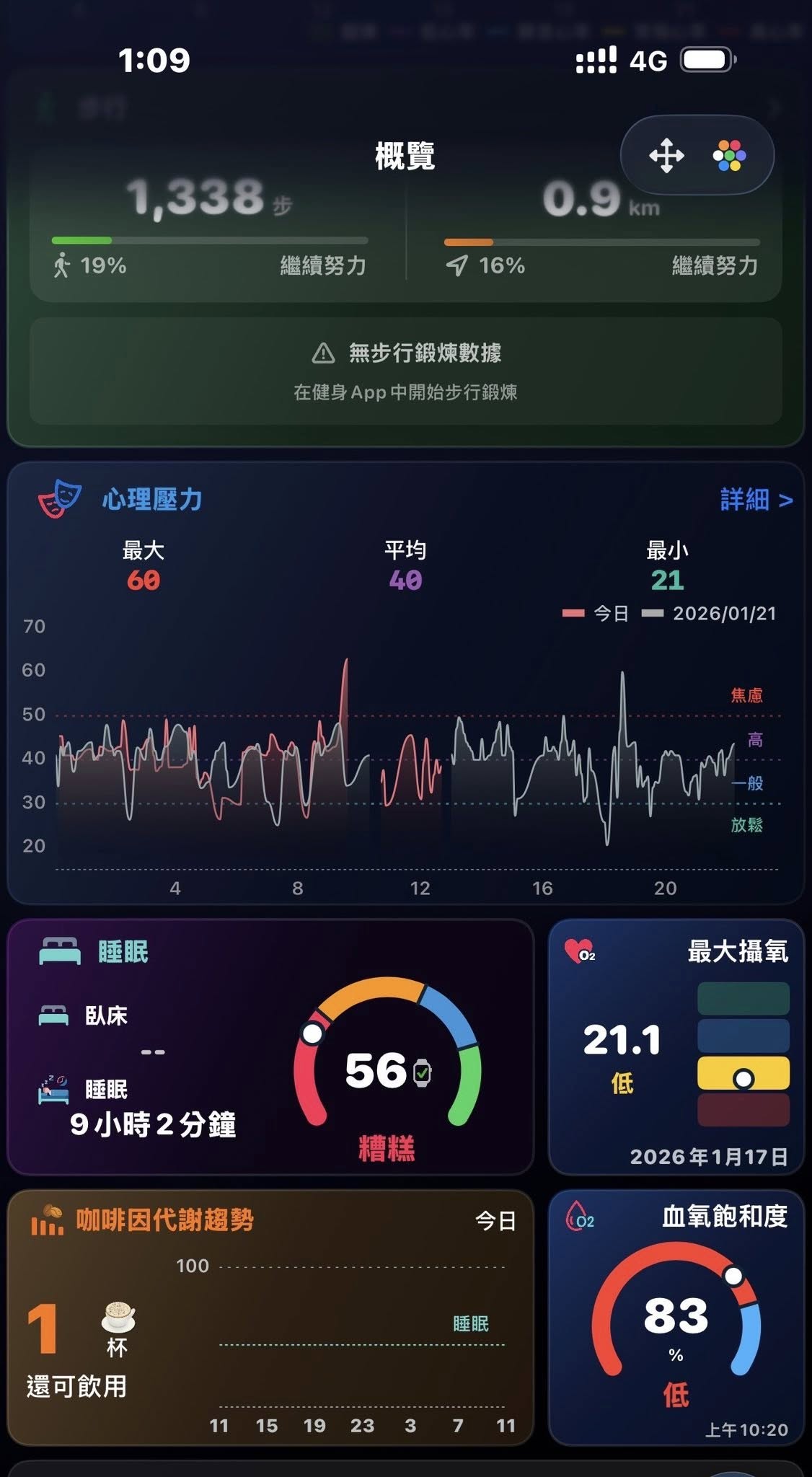812x1477 pixels.
Task: Open the 血氧飽和度 card
Action: (676, 1318)
